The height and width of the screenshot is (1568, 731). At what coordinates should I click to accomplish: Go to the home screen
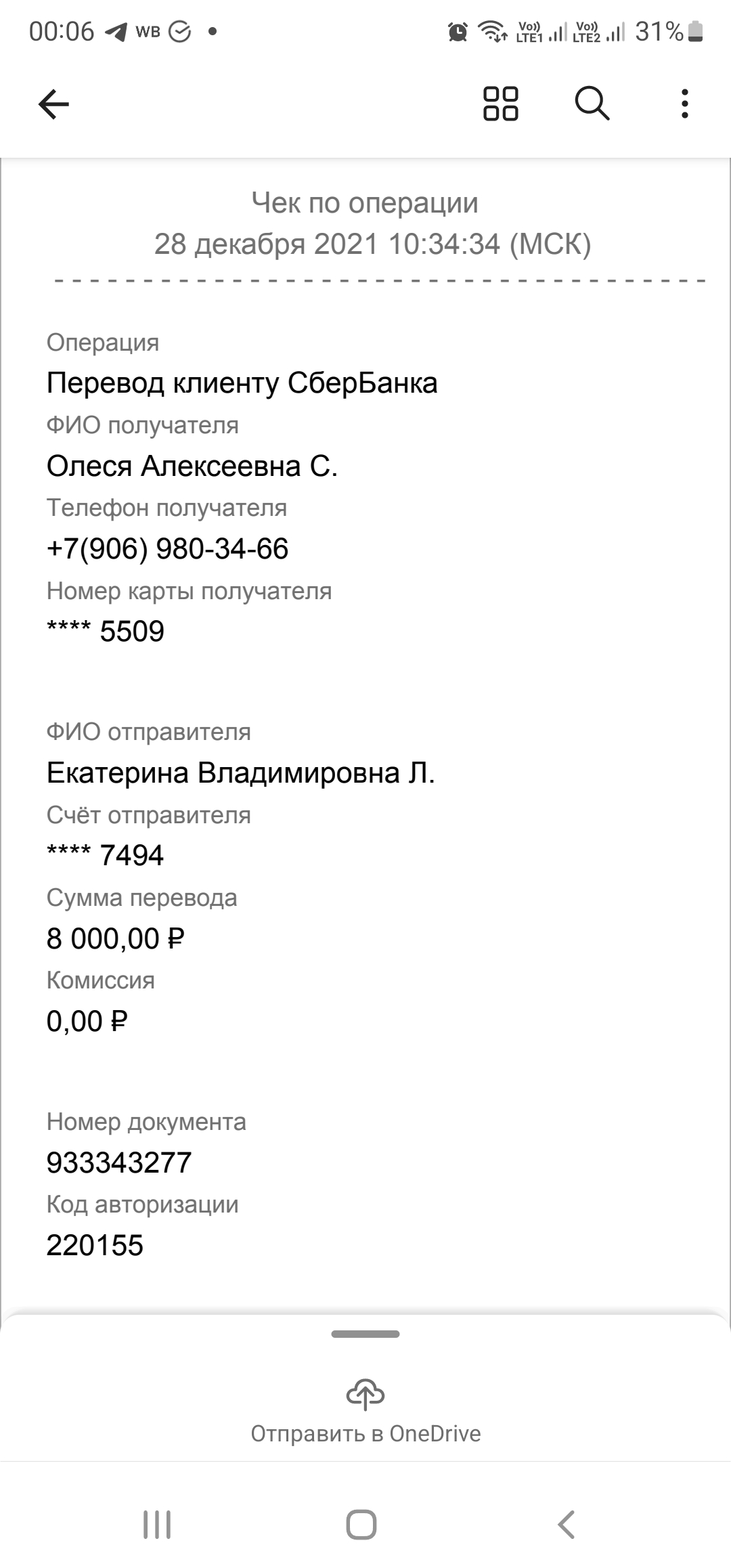tap(361, 1524)
